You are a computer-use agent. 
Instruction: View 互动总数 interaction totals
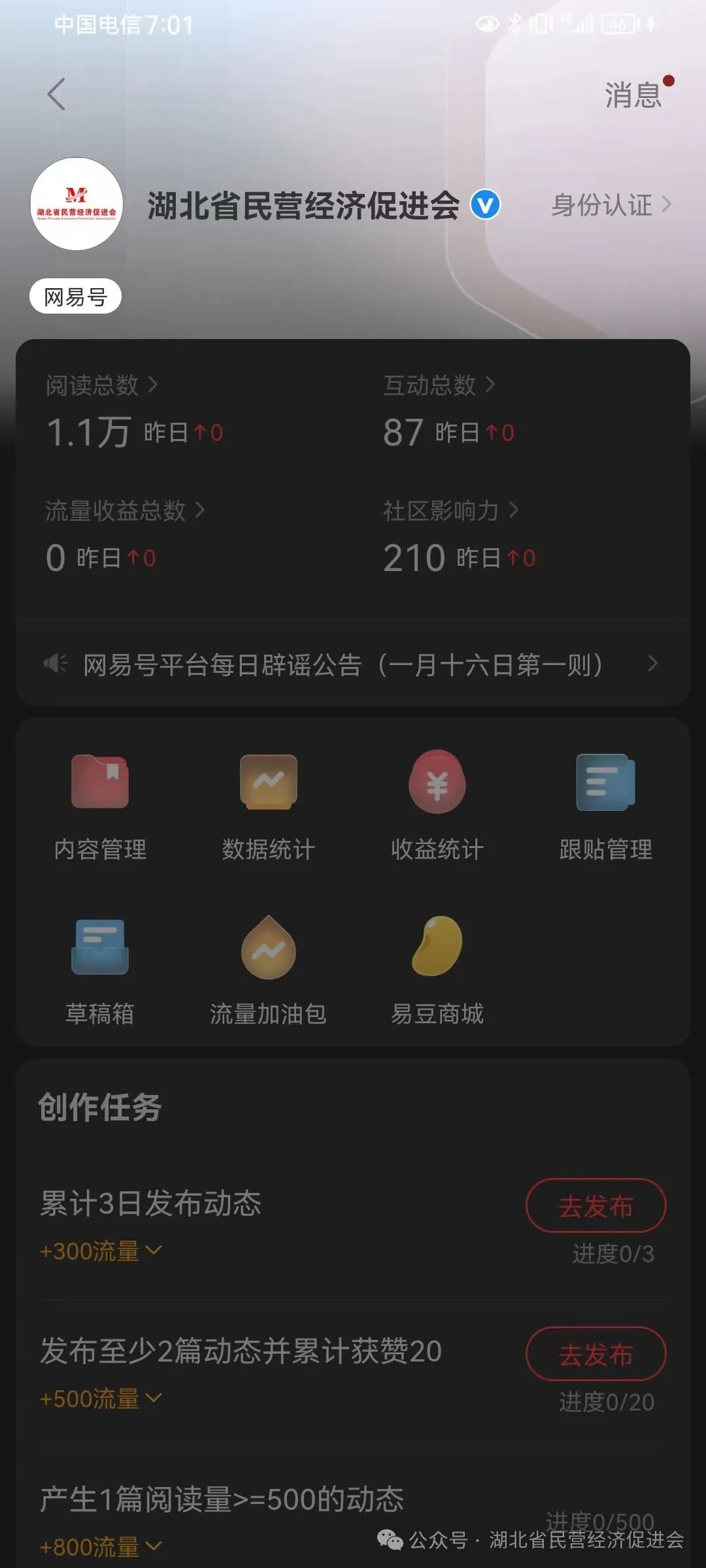[x=439, y=385]
